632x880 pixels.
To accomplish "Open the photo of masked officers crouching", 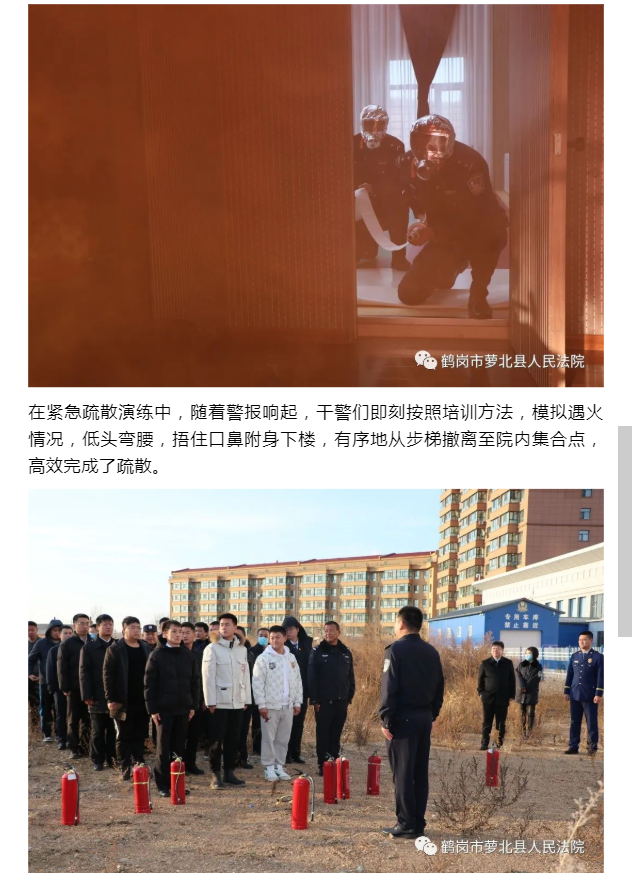I will [315, 195].
